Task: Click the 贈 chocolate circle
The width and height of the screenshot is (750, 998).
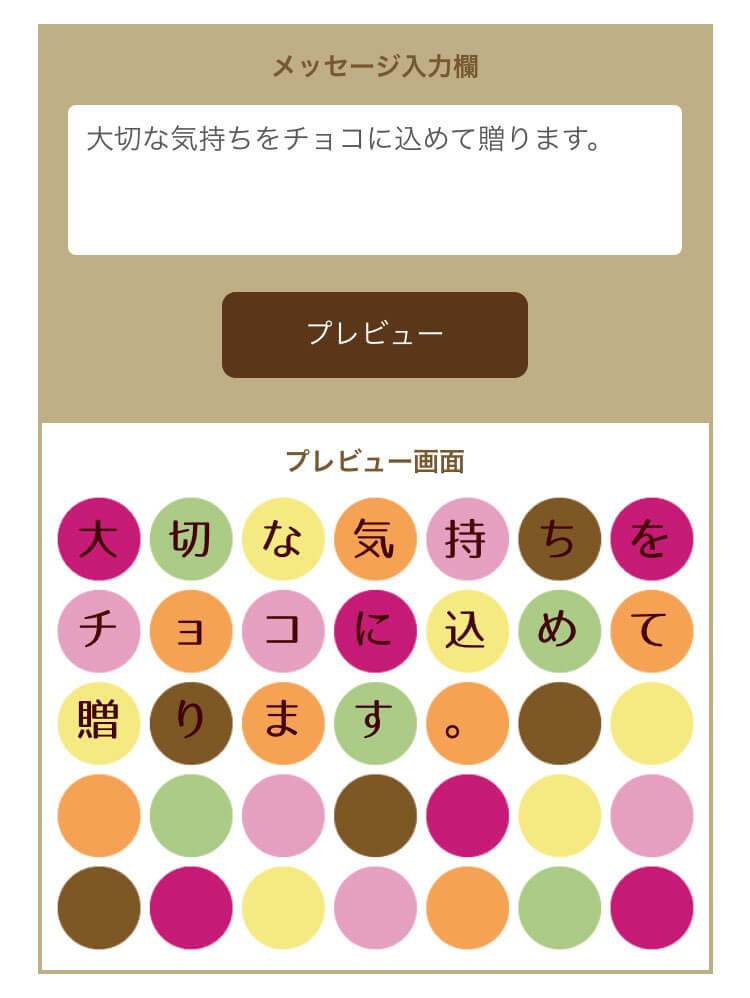Action: [x=98, y=724]
